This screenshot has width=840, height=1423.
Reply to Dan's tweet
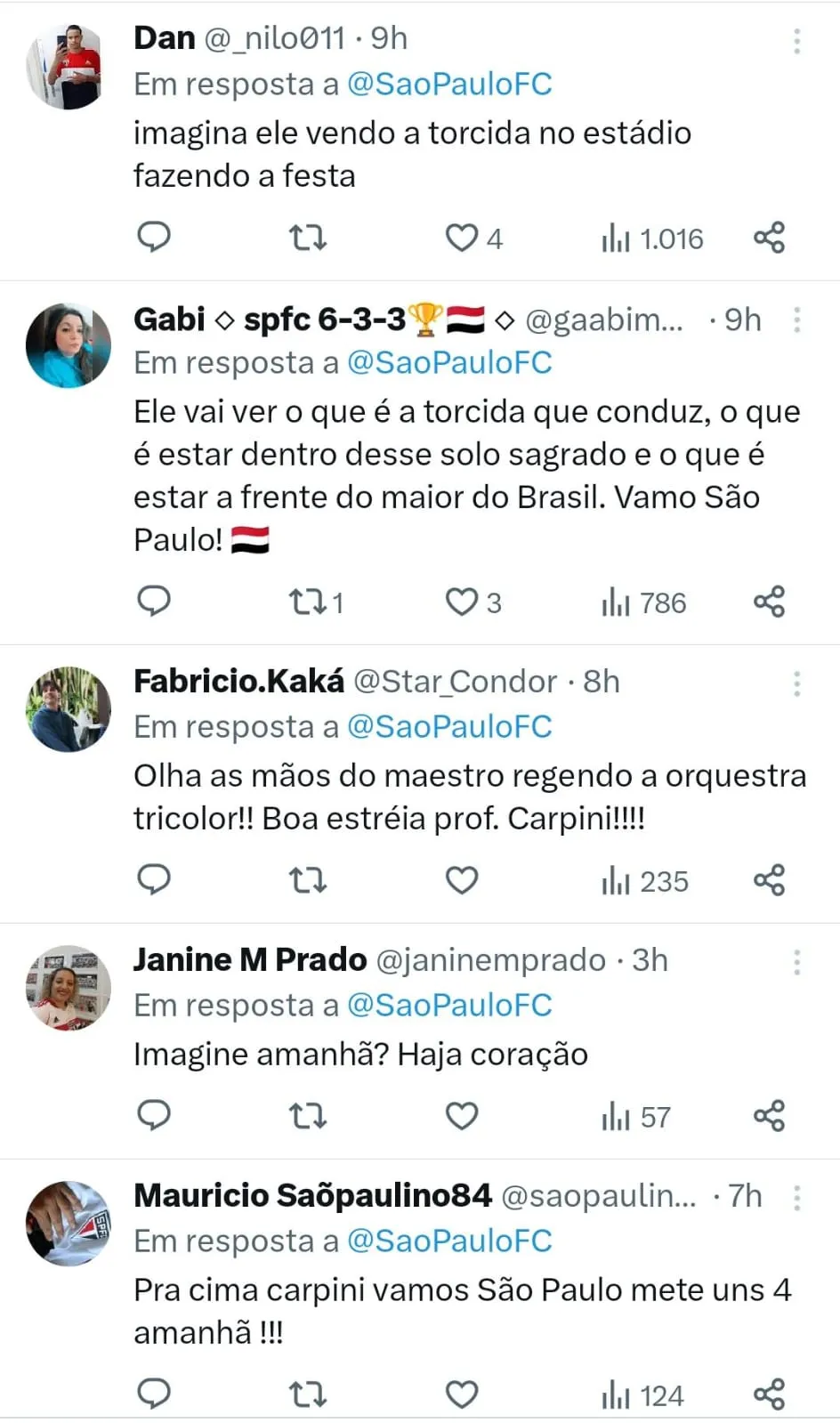154,237
